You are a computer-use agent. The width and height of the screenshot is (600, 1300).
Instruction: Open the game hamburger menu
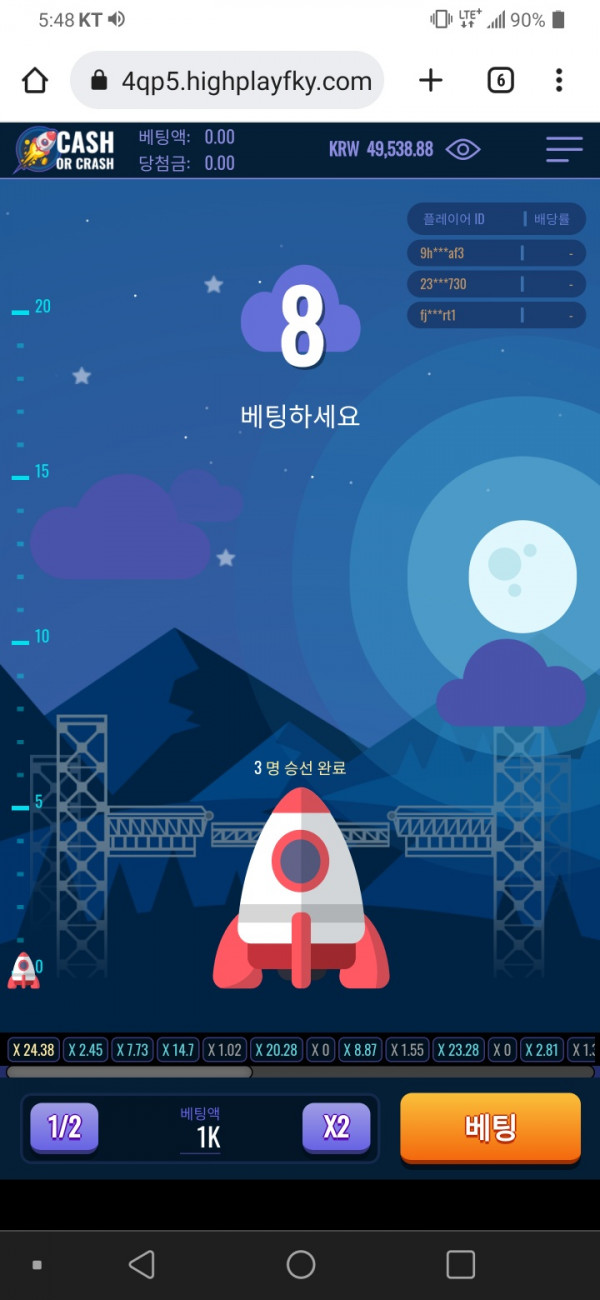(x=564, y=150)
